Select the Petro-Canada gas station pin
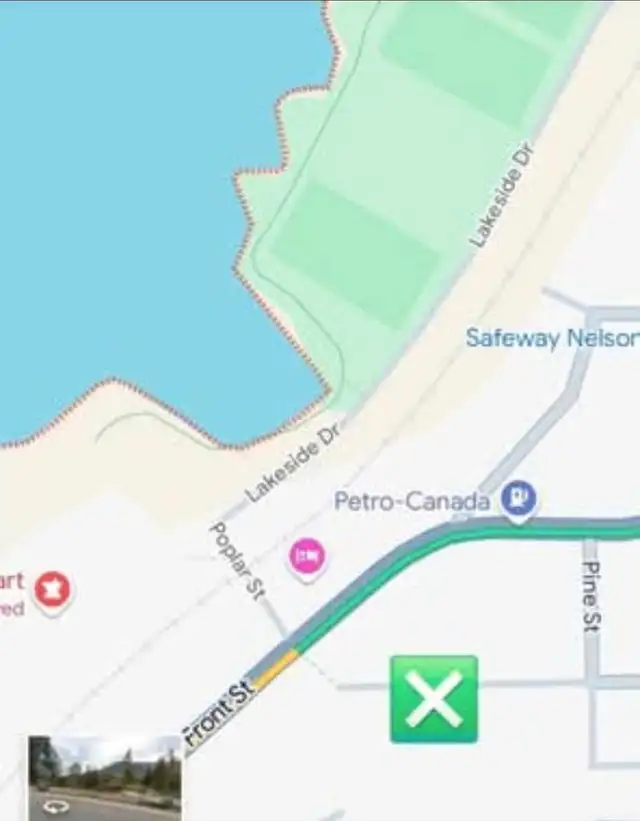Screen dimensions: 640x821 pyautogui.click(x=518, y=498)
